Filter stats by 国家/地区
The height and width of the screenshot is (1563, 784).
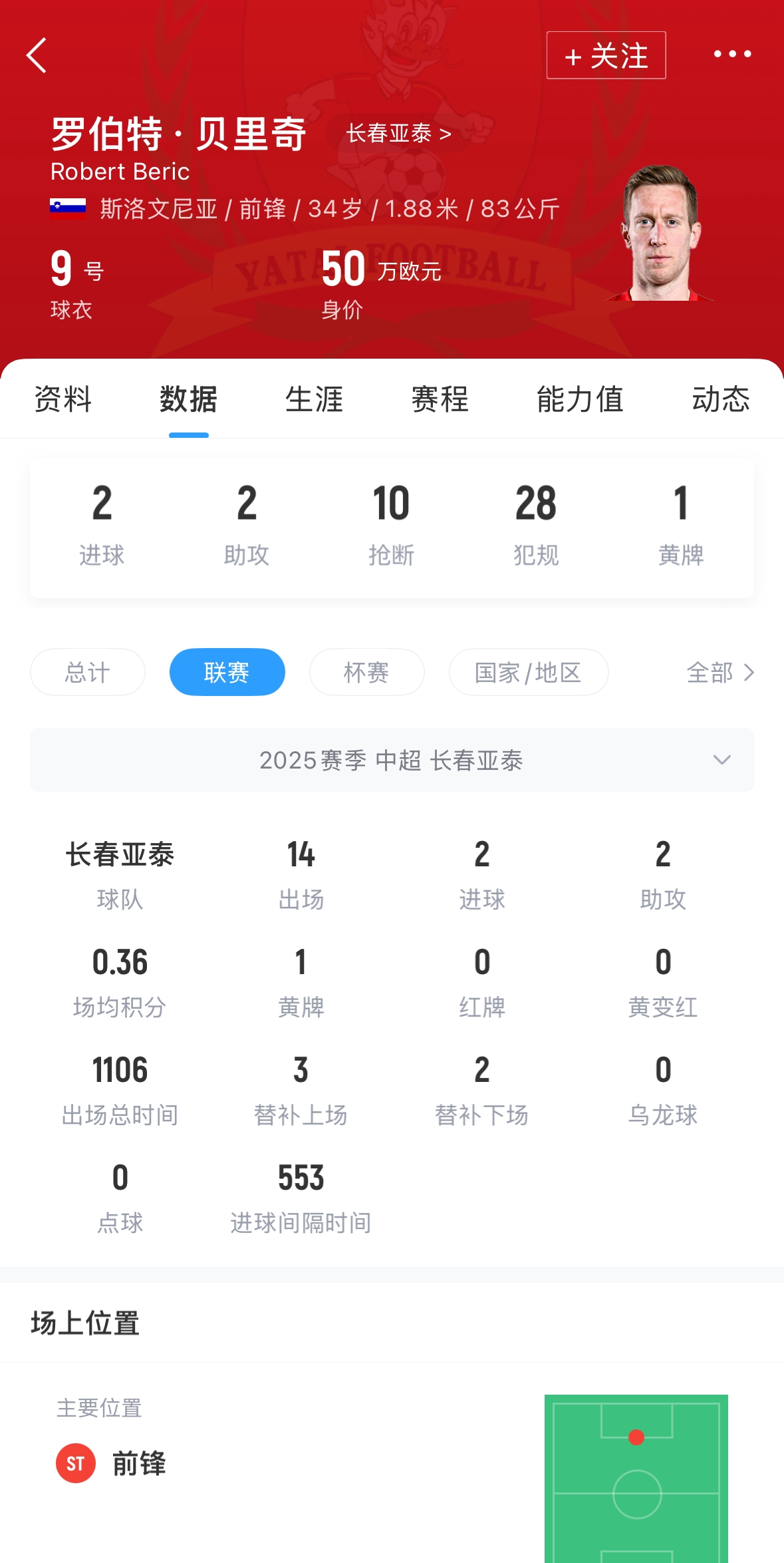coord(528,672)
